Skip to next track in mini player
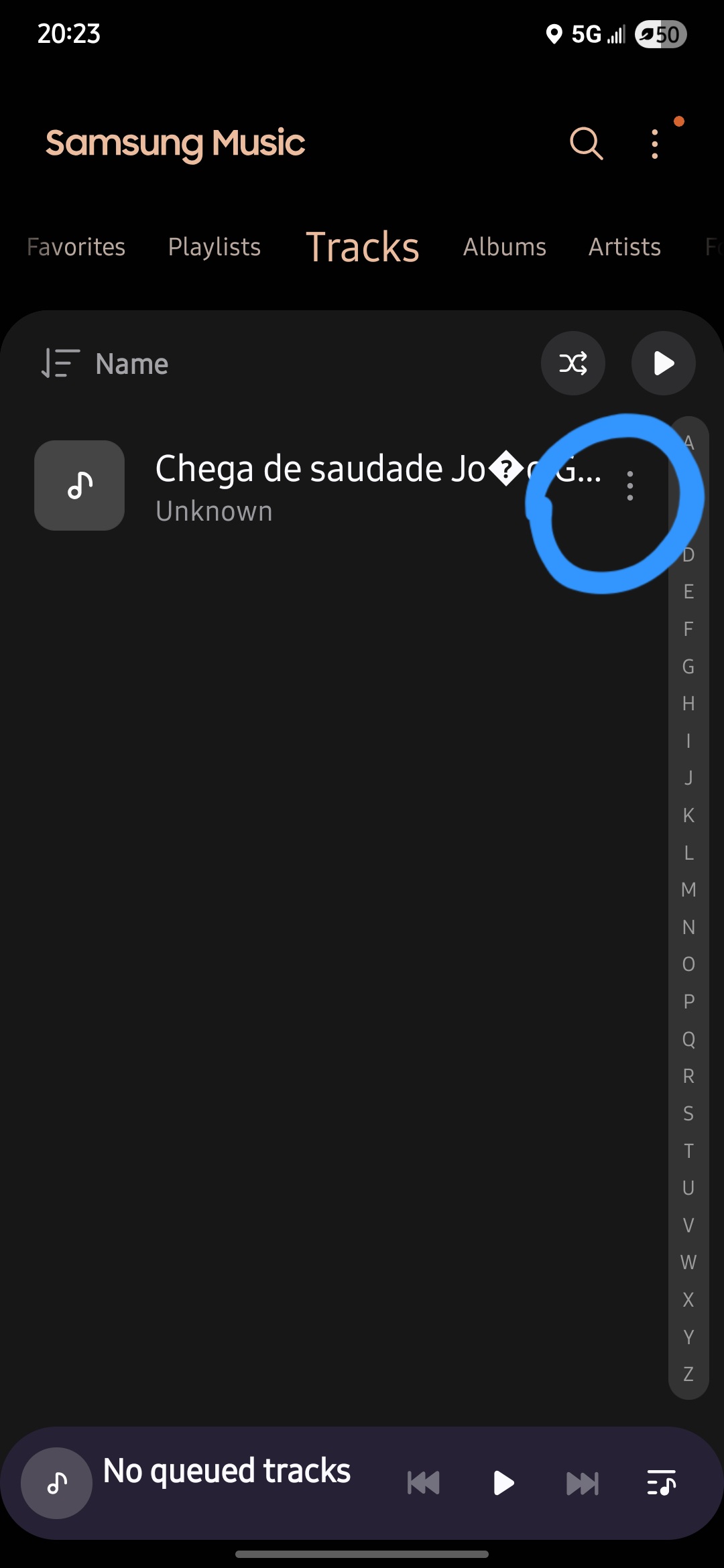724x1568 pixels. click(583, 1483)
